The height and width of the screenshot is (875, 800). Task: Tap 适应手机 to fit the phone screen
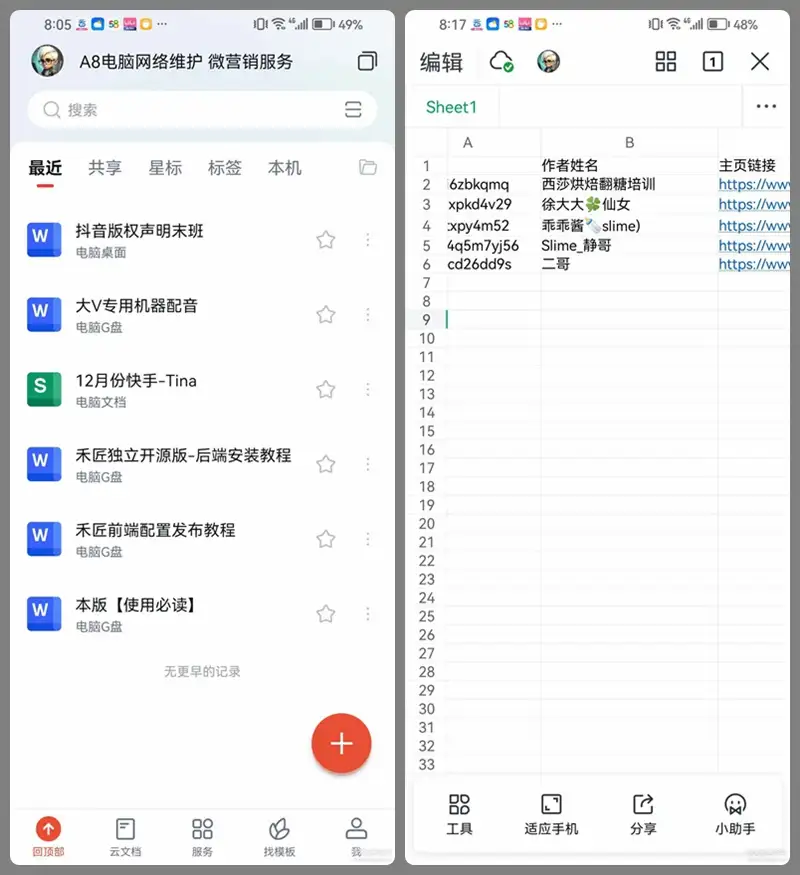[x=551, y=814]
